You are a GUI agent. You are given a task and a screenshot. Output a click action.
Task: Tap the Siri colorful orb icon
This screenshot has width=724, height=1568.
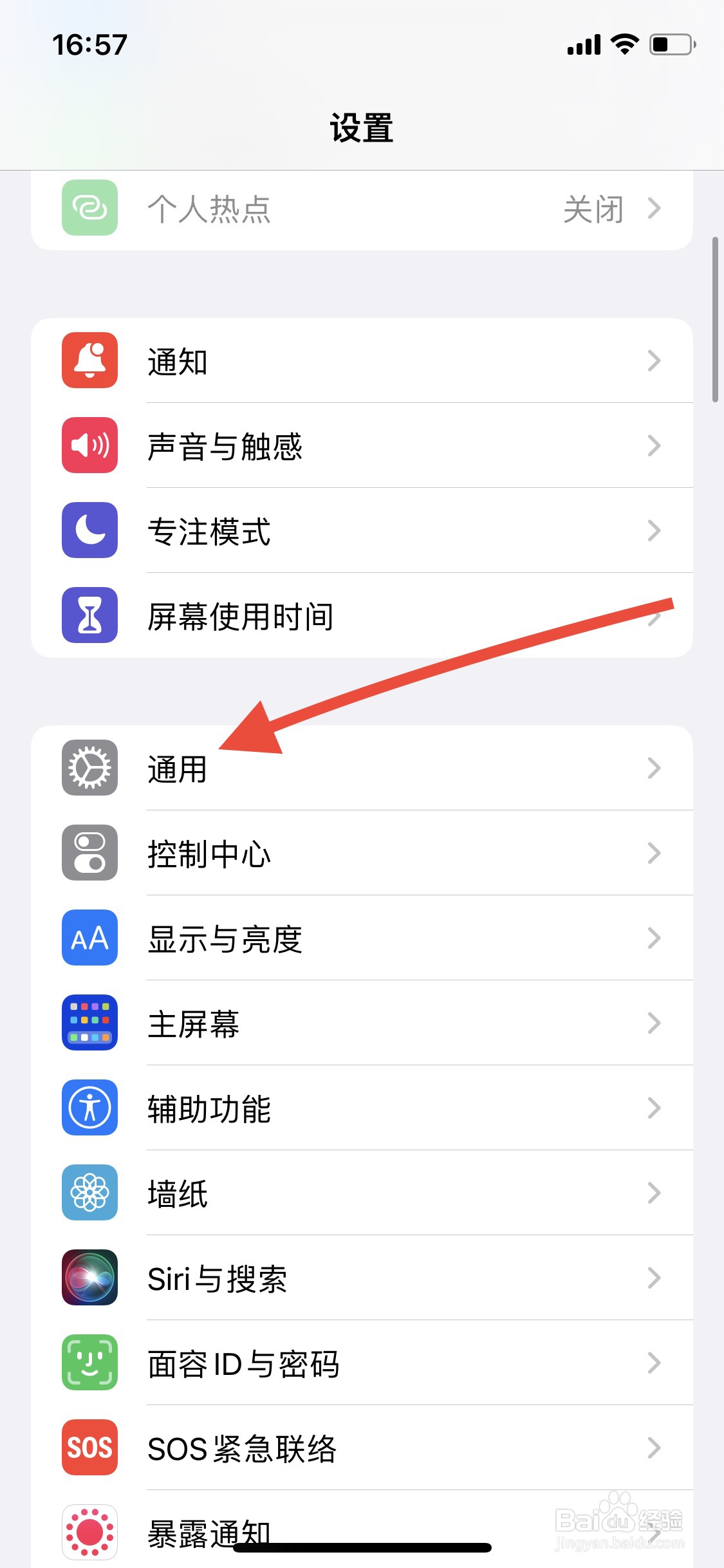click(x=89, y=1278)
